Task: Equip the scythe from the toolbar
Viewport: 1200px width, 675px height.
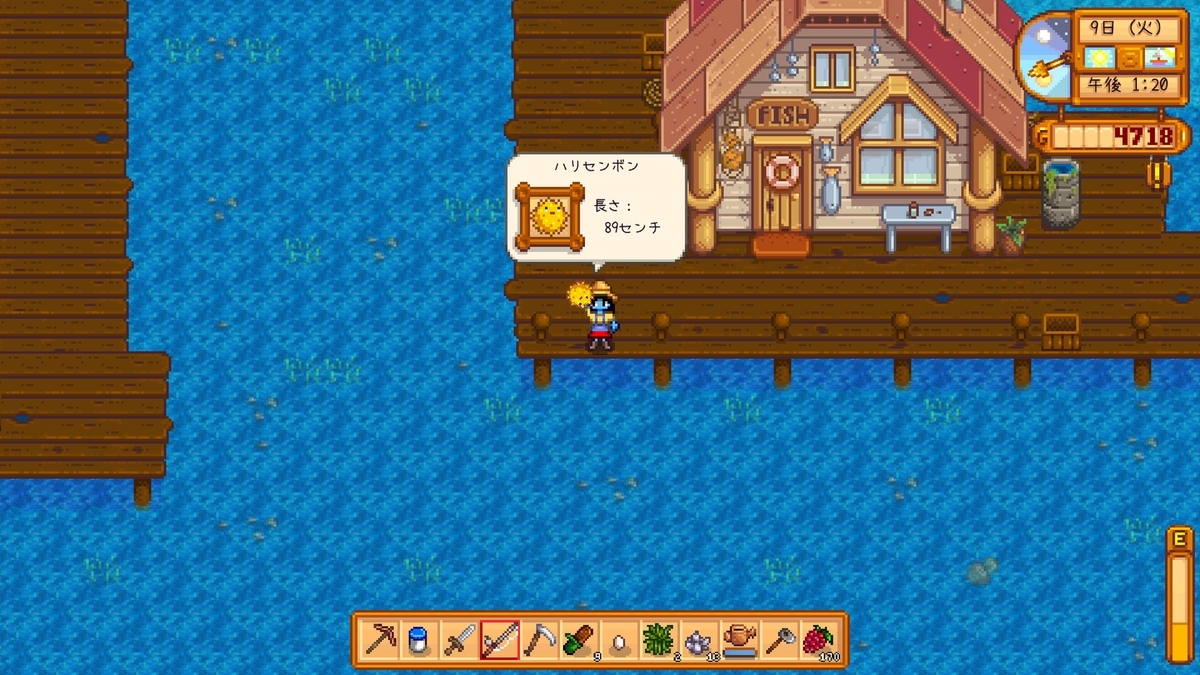Action: 540,640
